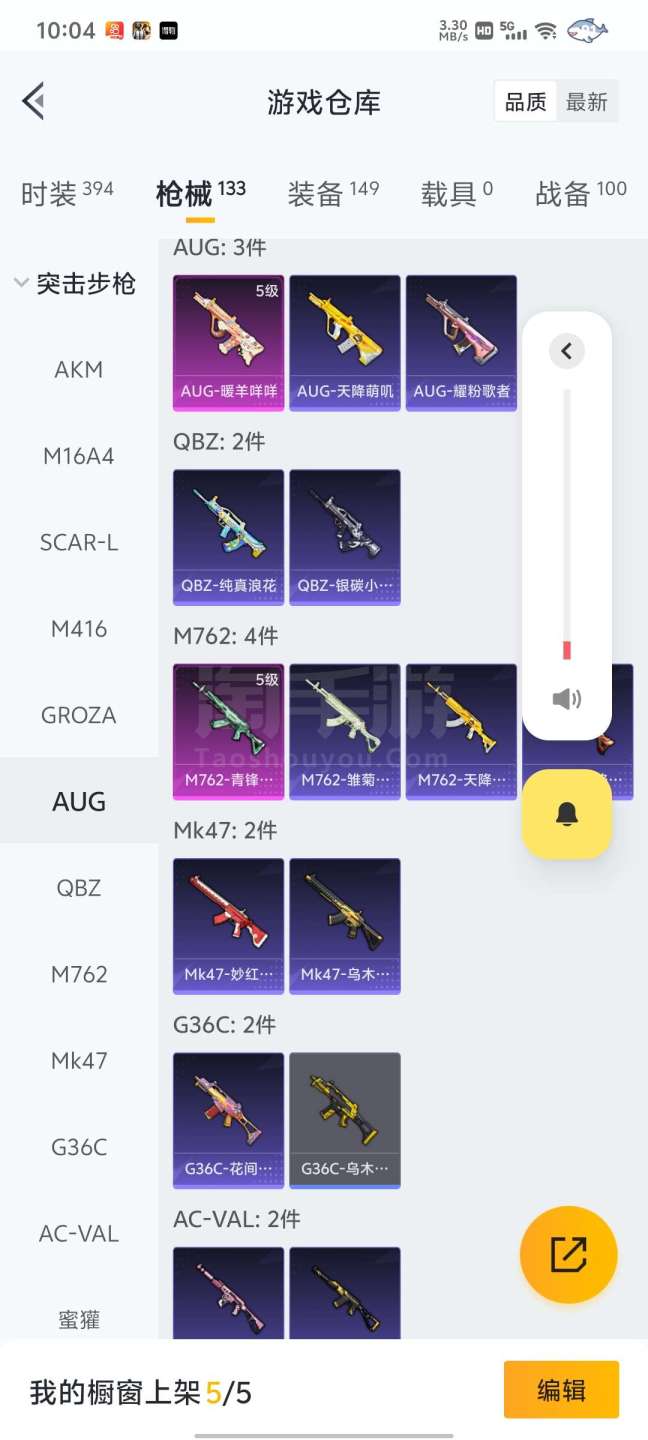Open the 战备 tab

pyautogui.click(x=581, y=193)
